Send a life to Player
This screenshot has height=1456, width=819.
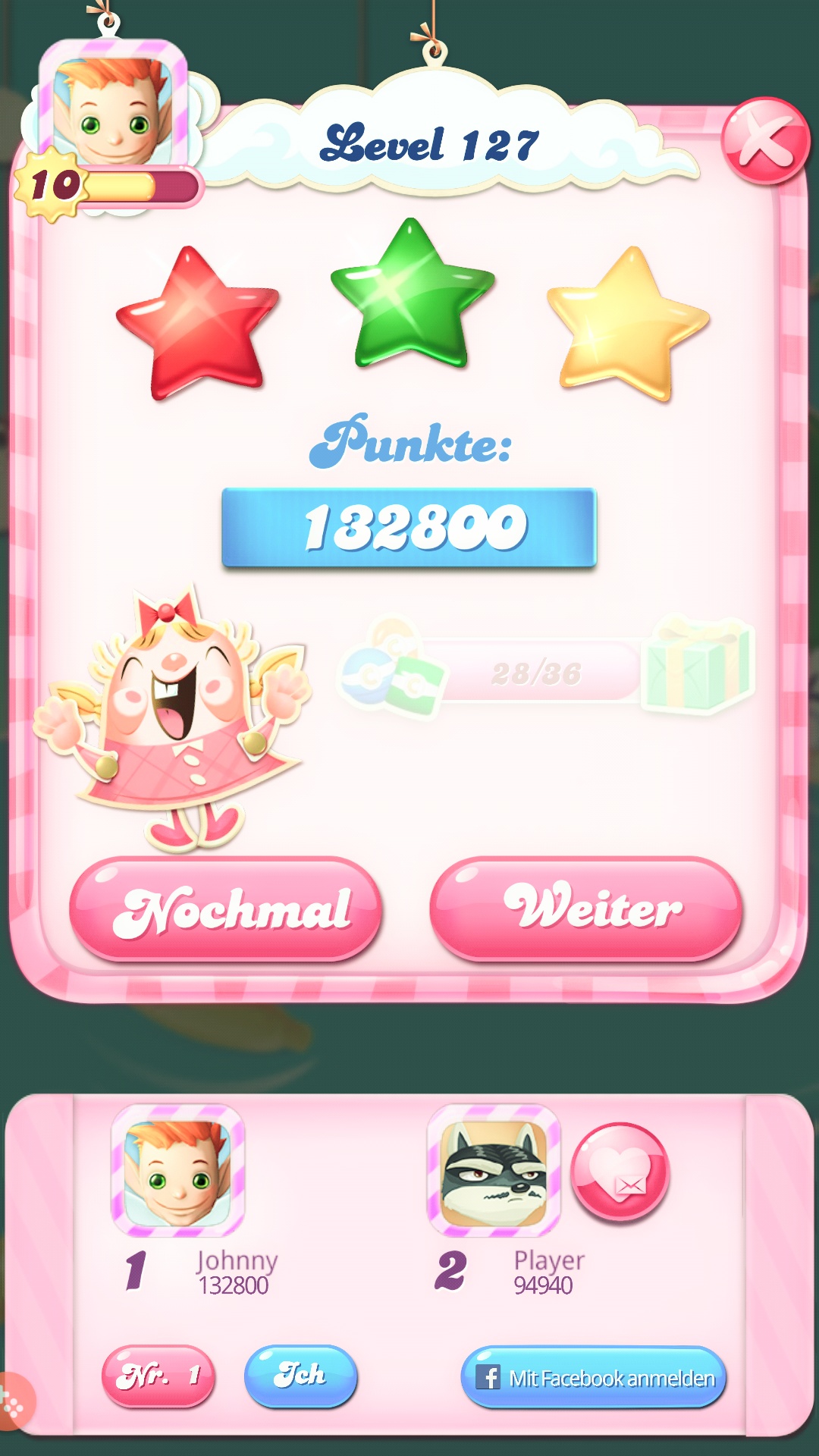(620, 1172)
